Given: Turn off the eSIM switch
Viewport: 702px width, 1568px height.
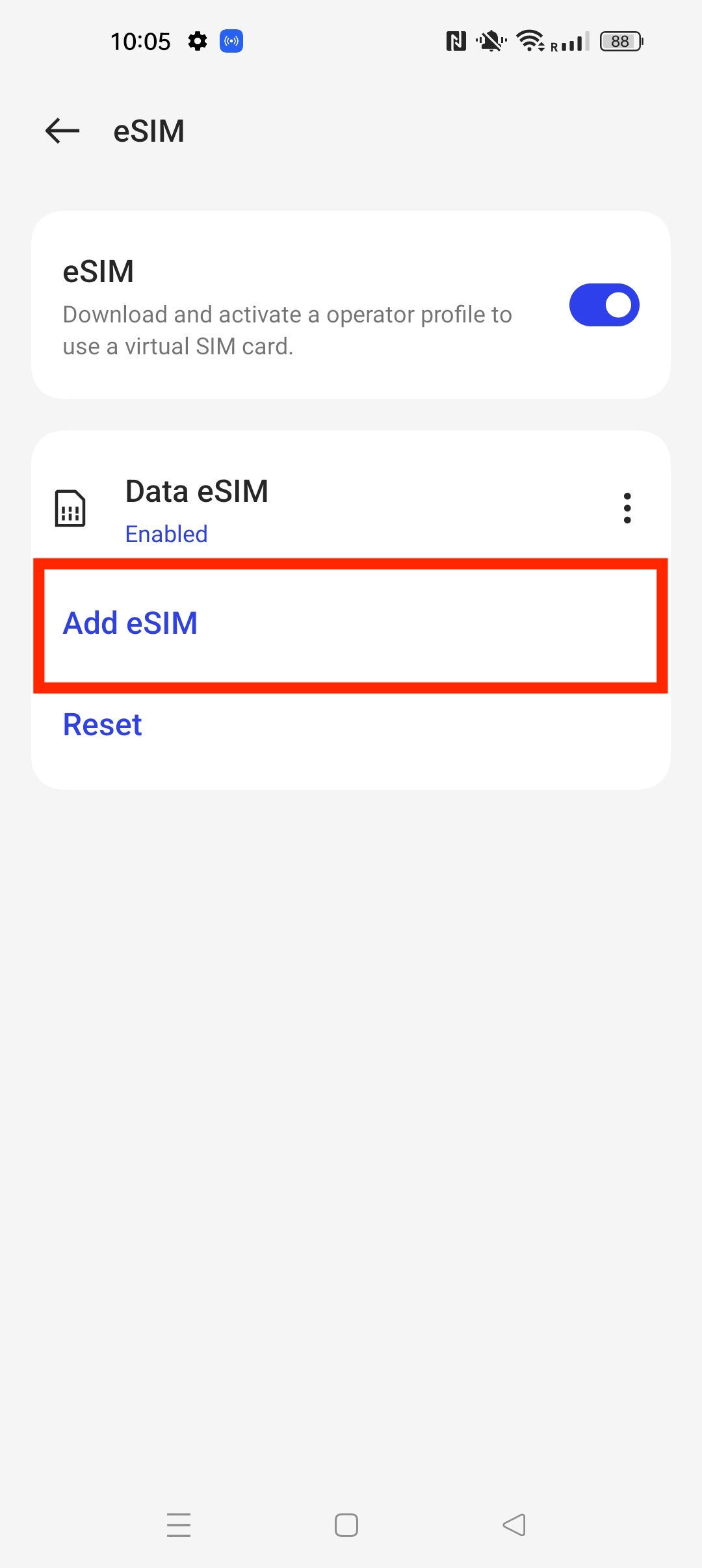Looking at the screenshot, I should pos(604,305).
